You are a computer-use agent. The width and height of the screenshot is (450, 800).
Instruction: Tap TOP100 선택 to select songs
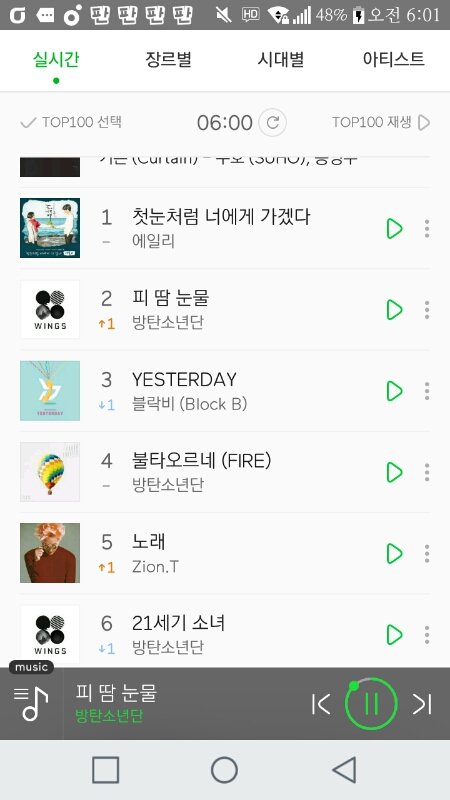coord(71,122)
